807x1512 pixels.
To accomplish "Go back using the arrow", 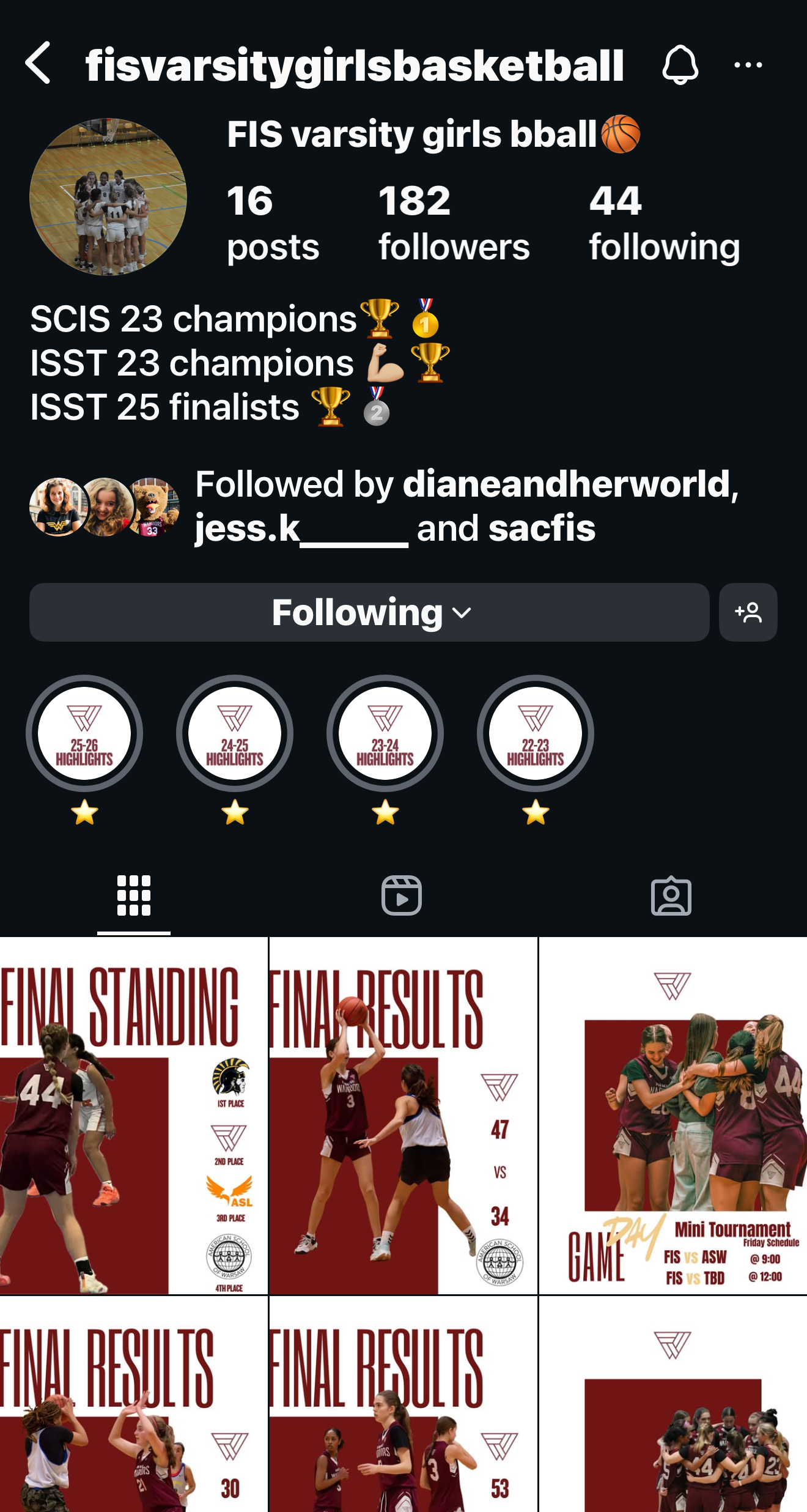I will 38,63.
